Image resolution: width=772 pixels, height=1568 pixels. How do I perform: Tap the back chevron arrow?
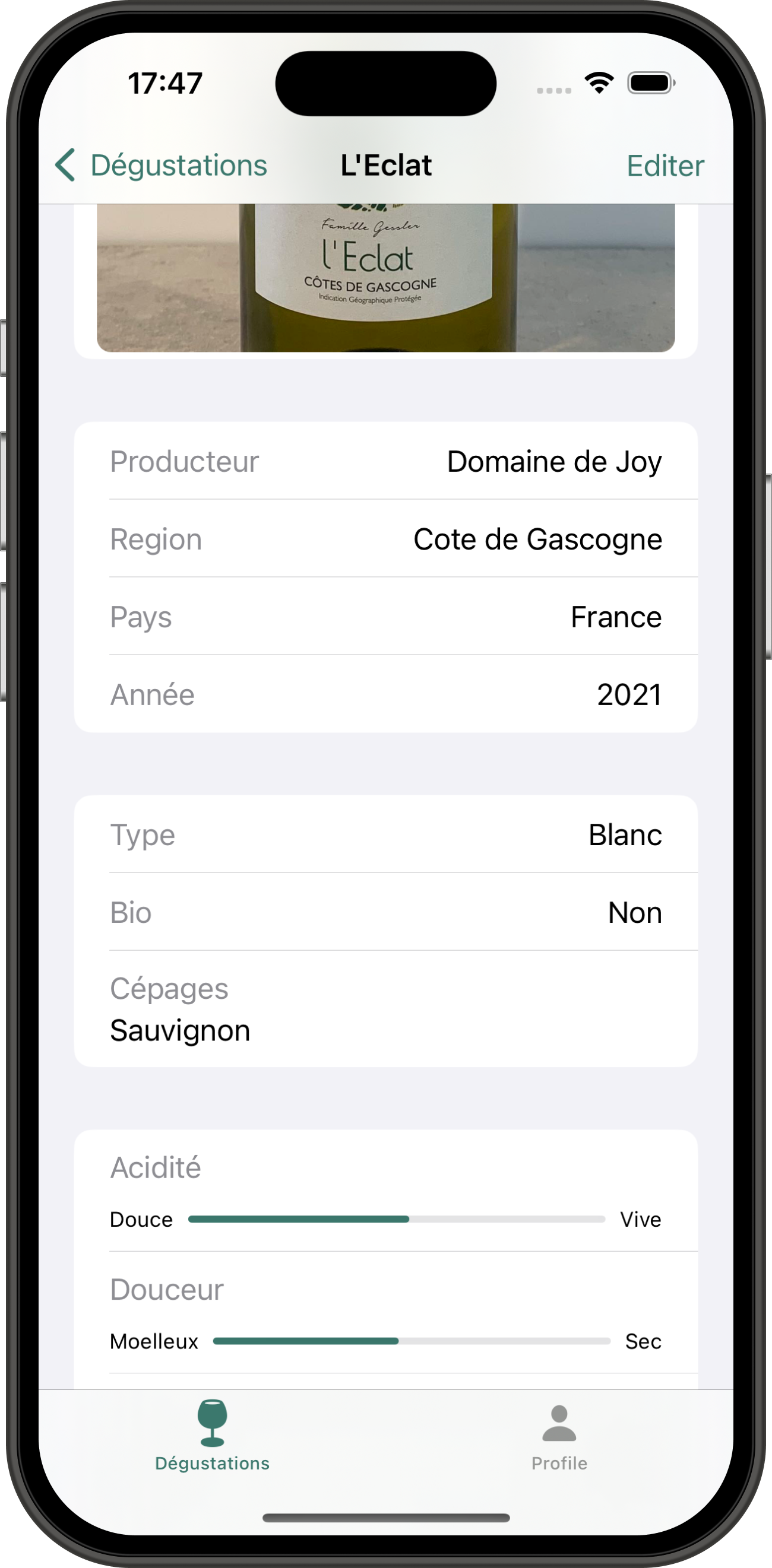[x=65, y=164]
